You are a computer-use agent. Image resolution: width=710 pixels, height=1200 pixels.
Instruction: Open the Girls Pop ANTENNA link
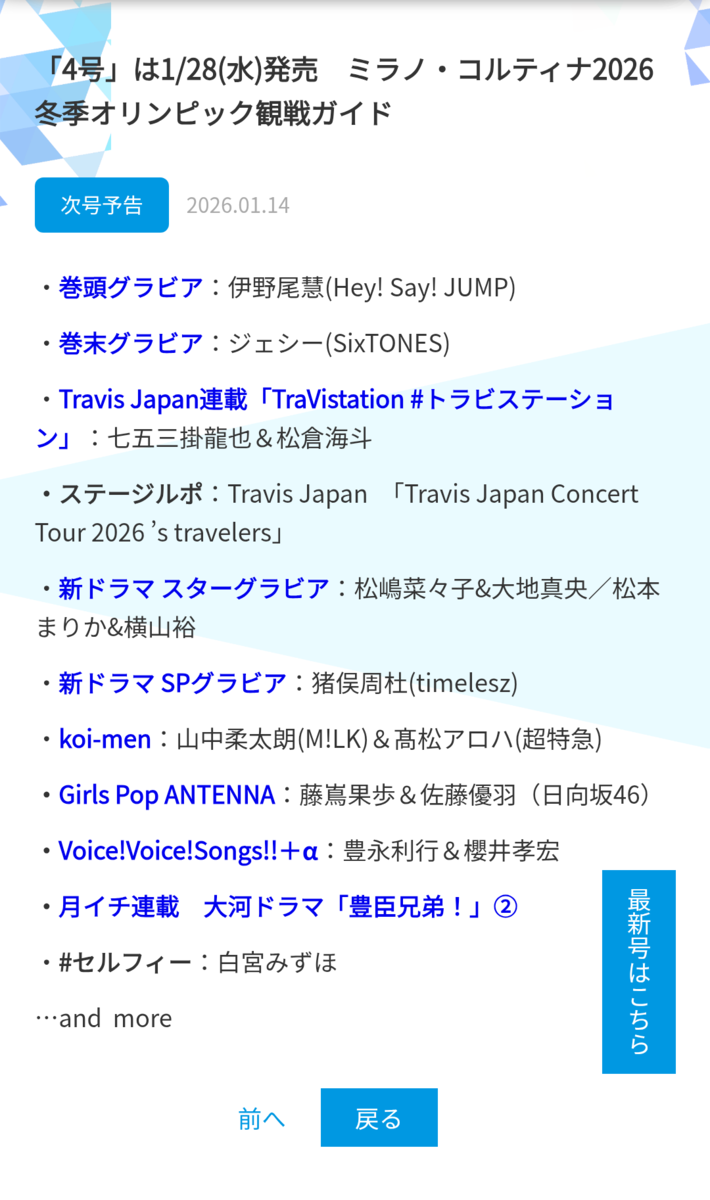[x=166, y=795]
